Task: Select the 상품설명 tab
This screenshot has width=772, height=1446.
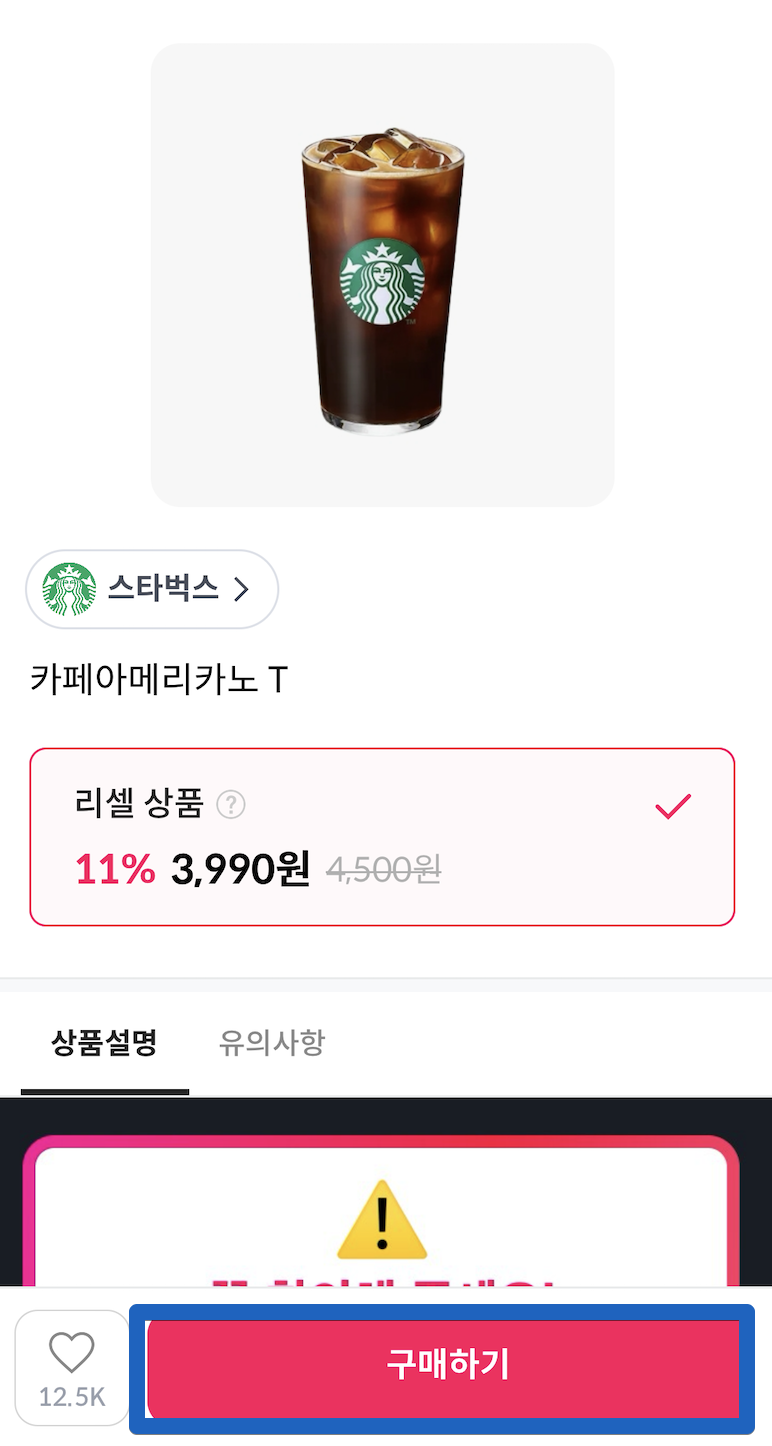Action: [104, 1042]
